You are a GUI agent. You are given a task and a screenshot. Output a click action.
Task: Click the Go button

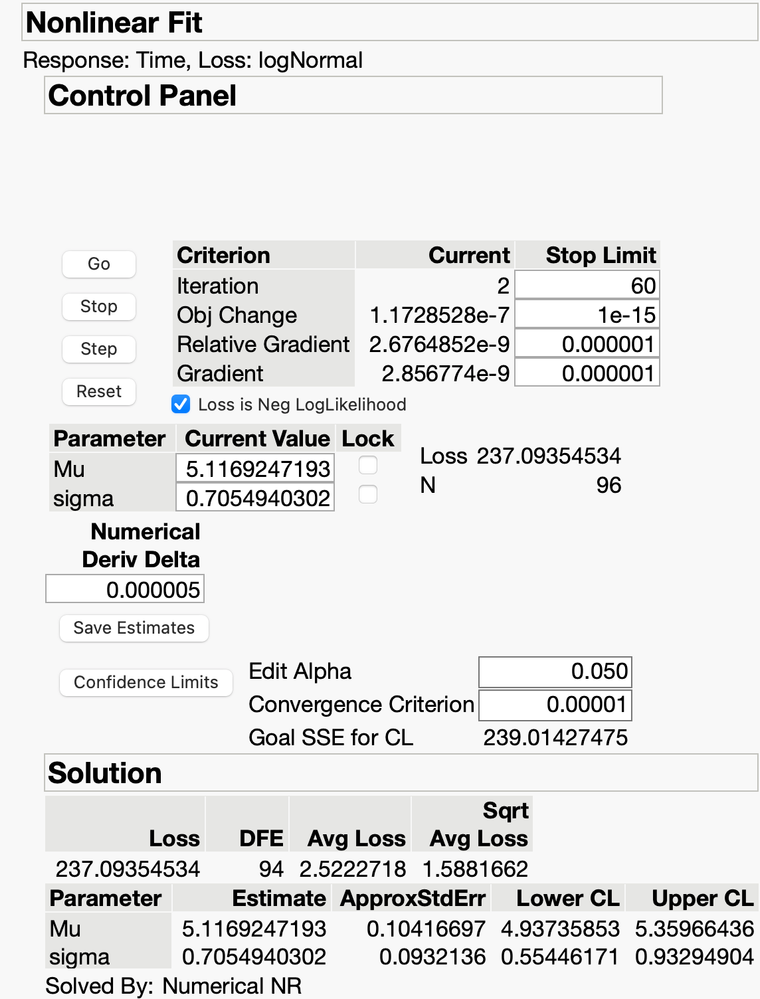tap(98, 264)
